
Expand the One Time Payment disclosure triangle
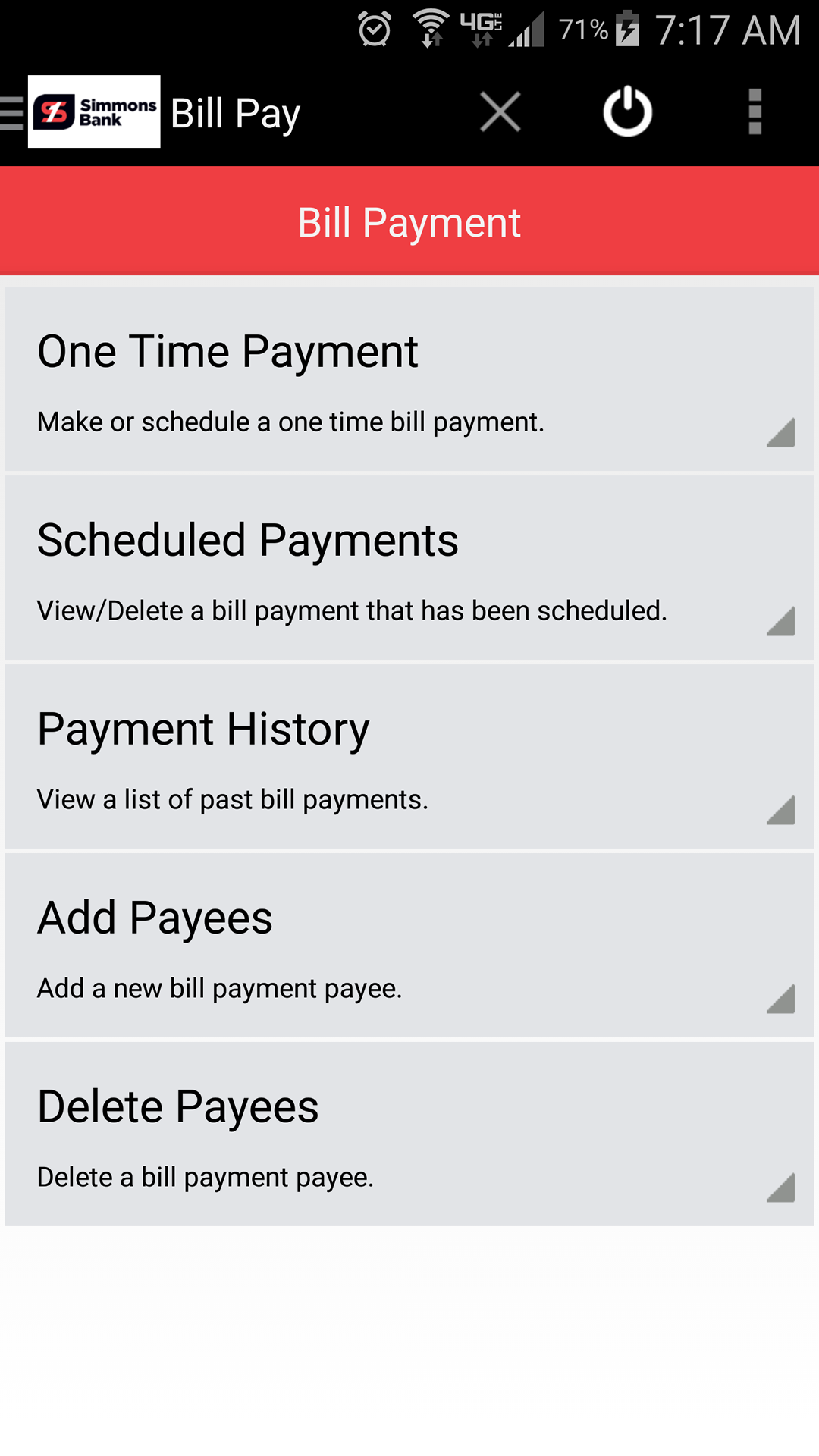(x=782, y=432)
